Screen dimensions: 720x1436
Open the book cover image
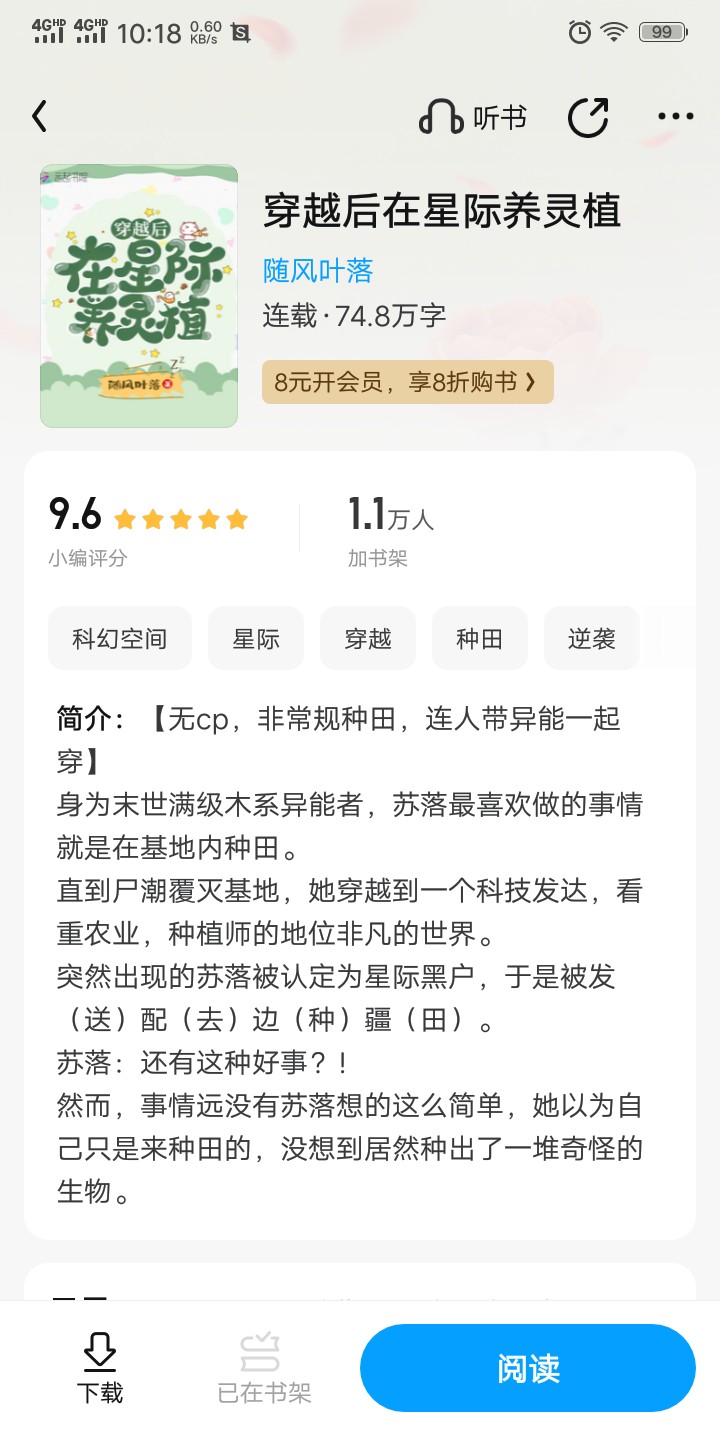[x=139, y=296]
